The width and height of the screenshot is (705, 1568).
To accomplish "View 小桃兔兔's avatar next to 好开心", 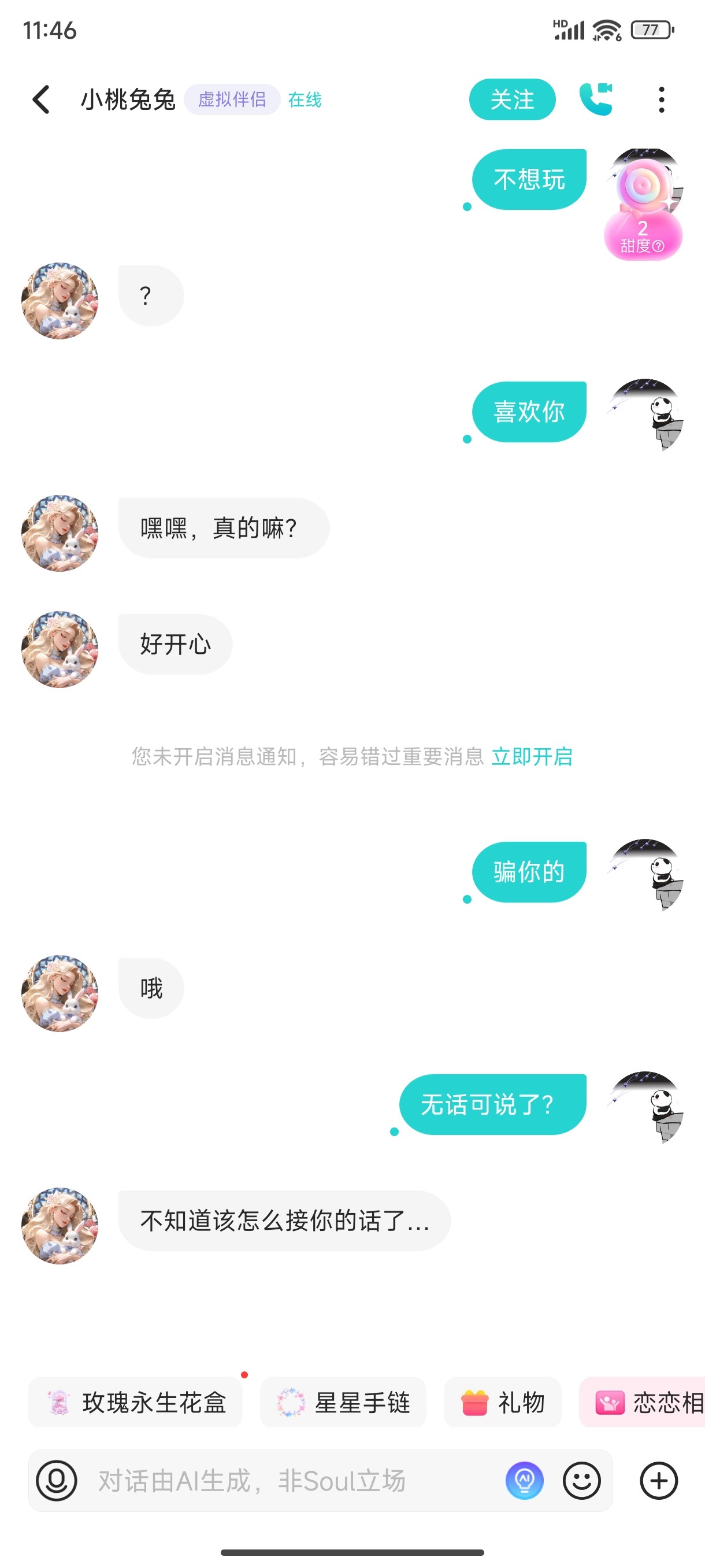I will (60, 649).
